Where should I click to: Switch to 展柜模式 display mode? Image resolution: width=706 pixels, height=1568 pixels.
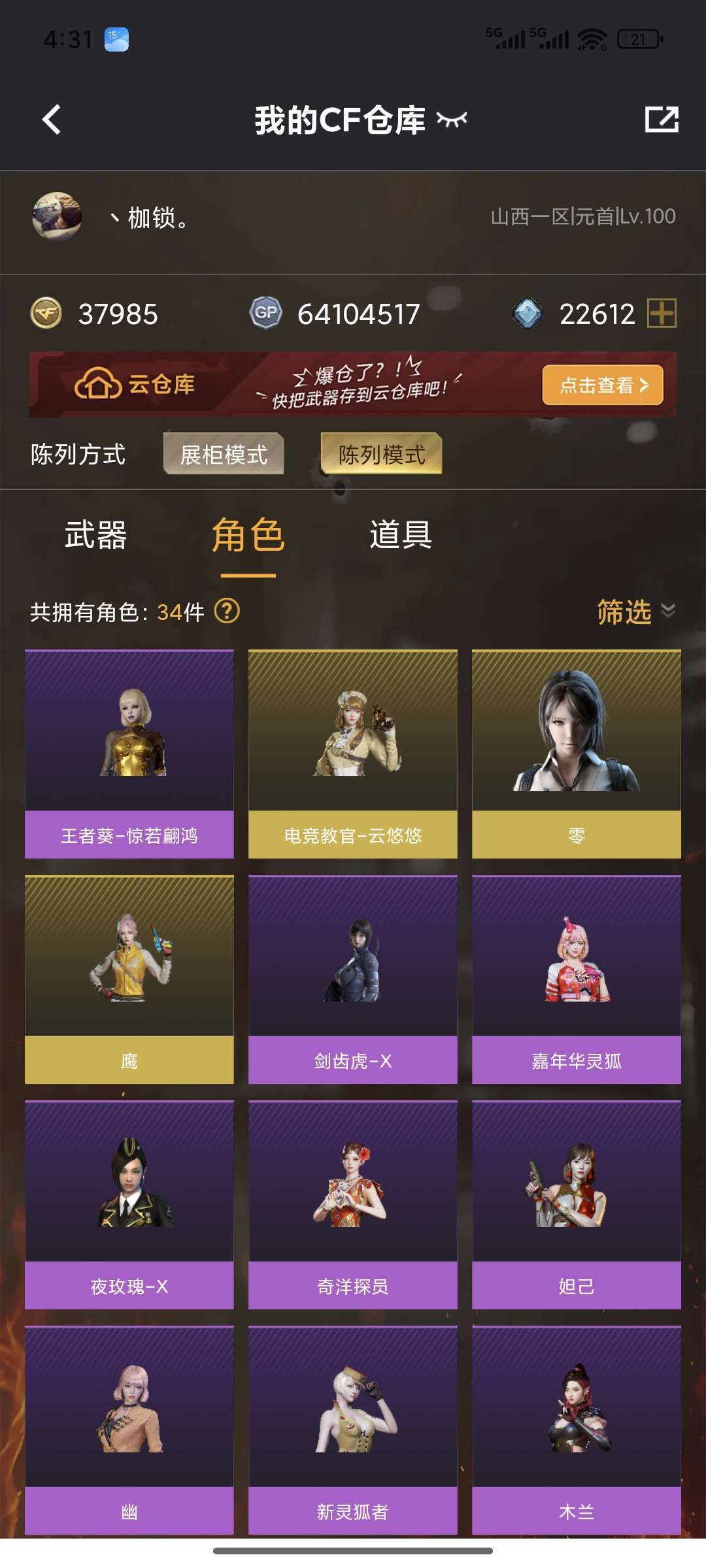(224, 453)
